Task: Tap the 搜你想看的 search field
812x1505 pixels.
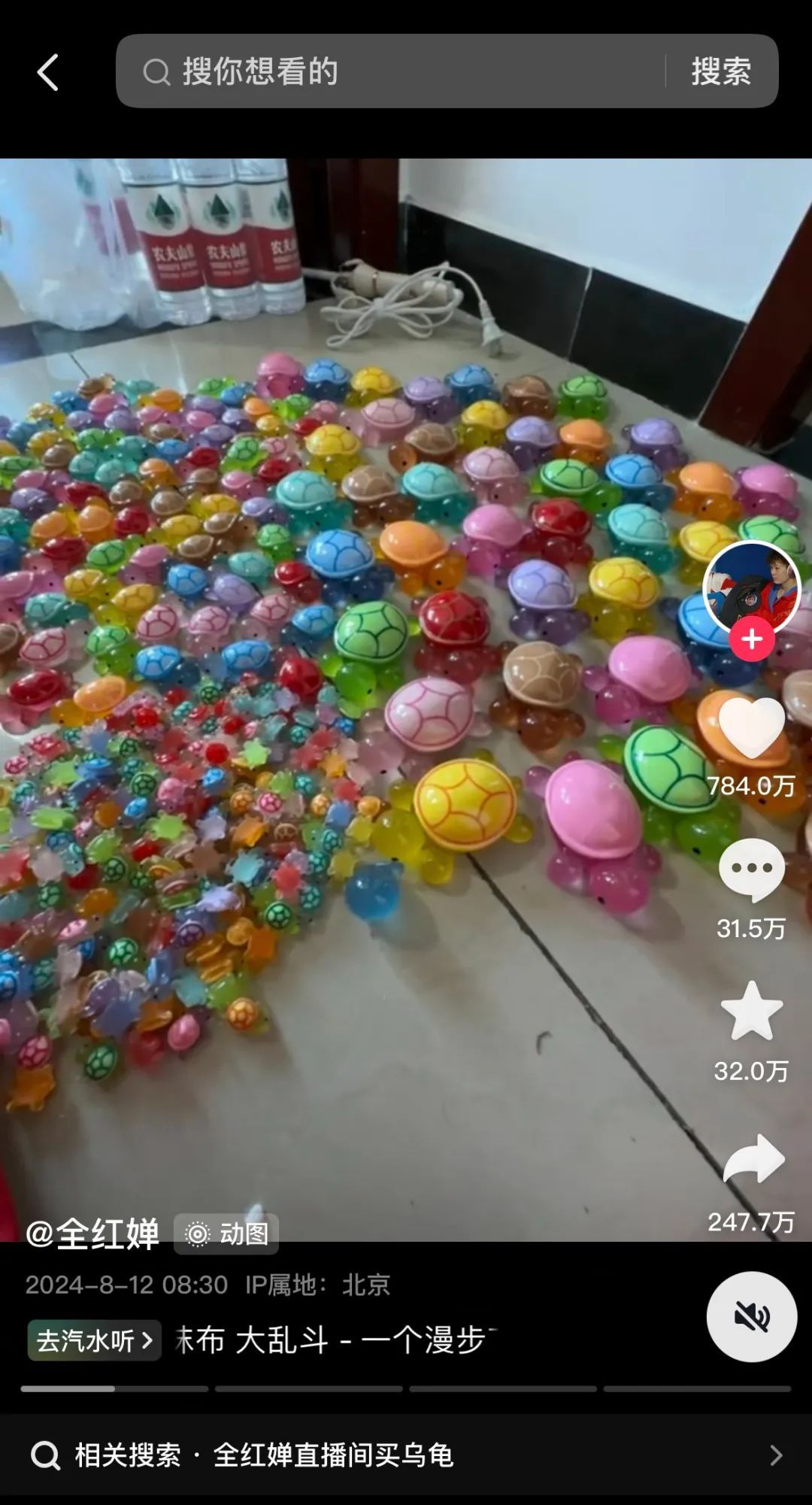Action: [x=391, y=71]
